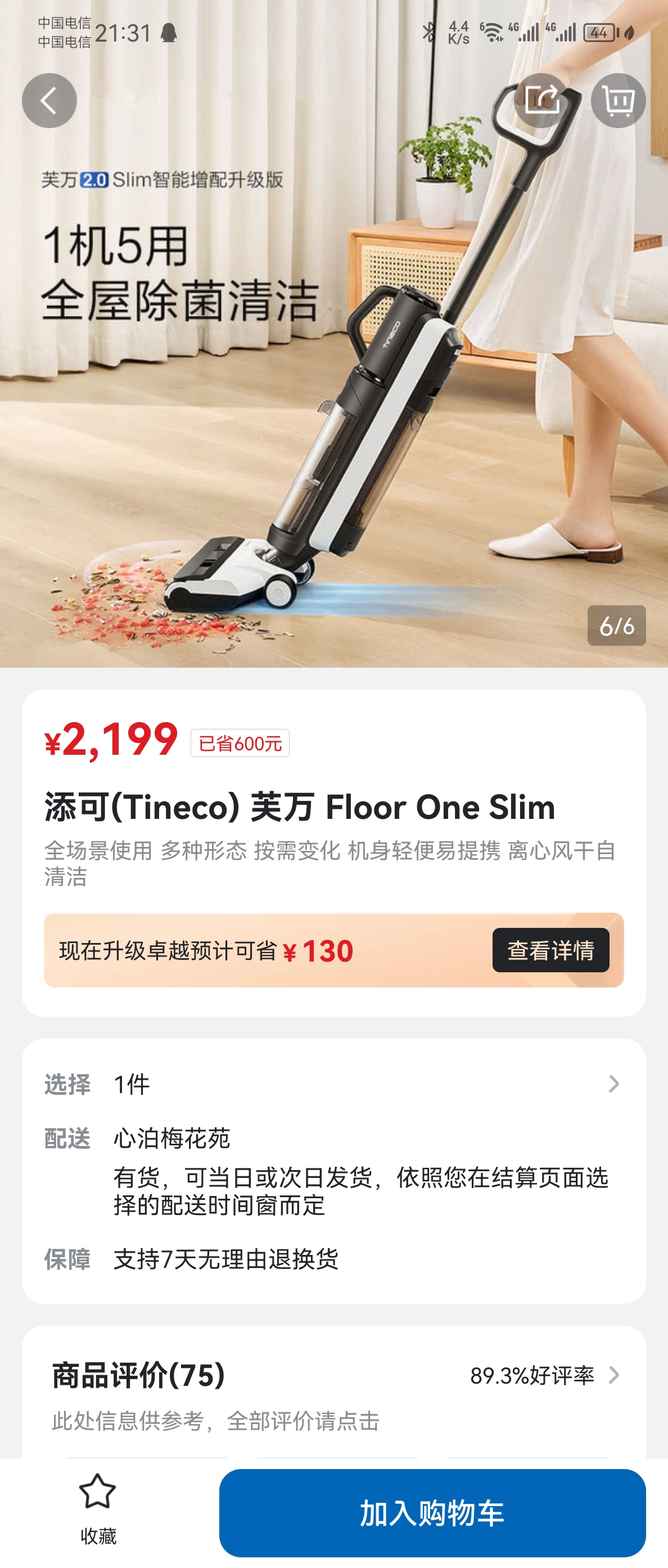Open the 选择 1件 quantity row

coord(333,1084)
